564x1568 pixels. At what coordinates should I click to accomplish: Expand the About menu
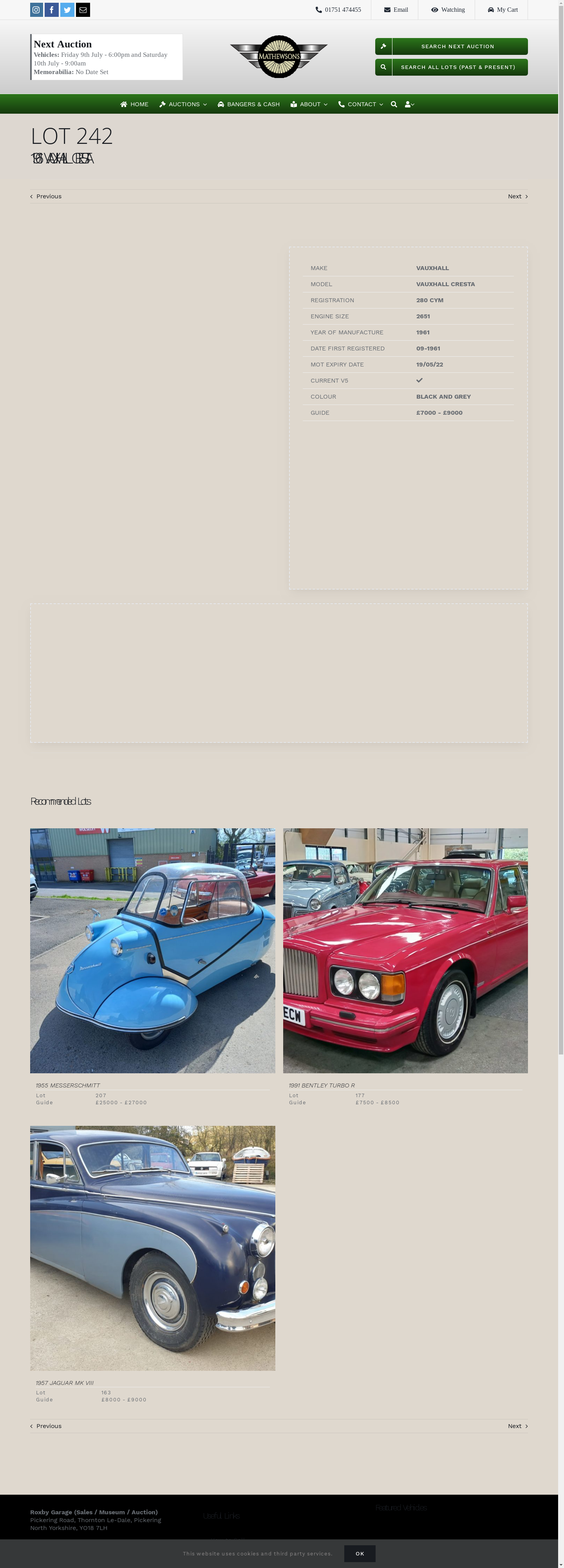pyautogui.click(x=309, y=104)
